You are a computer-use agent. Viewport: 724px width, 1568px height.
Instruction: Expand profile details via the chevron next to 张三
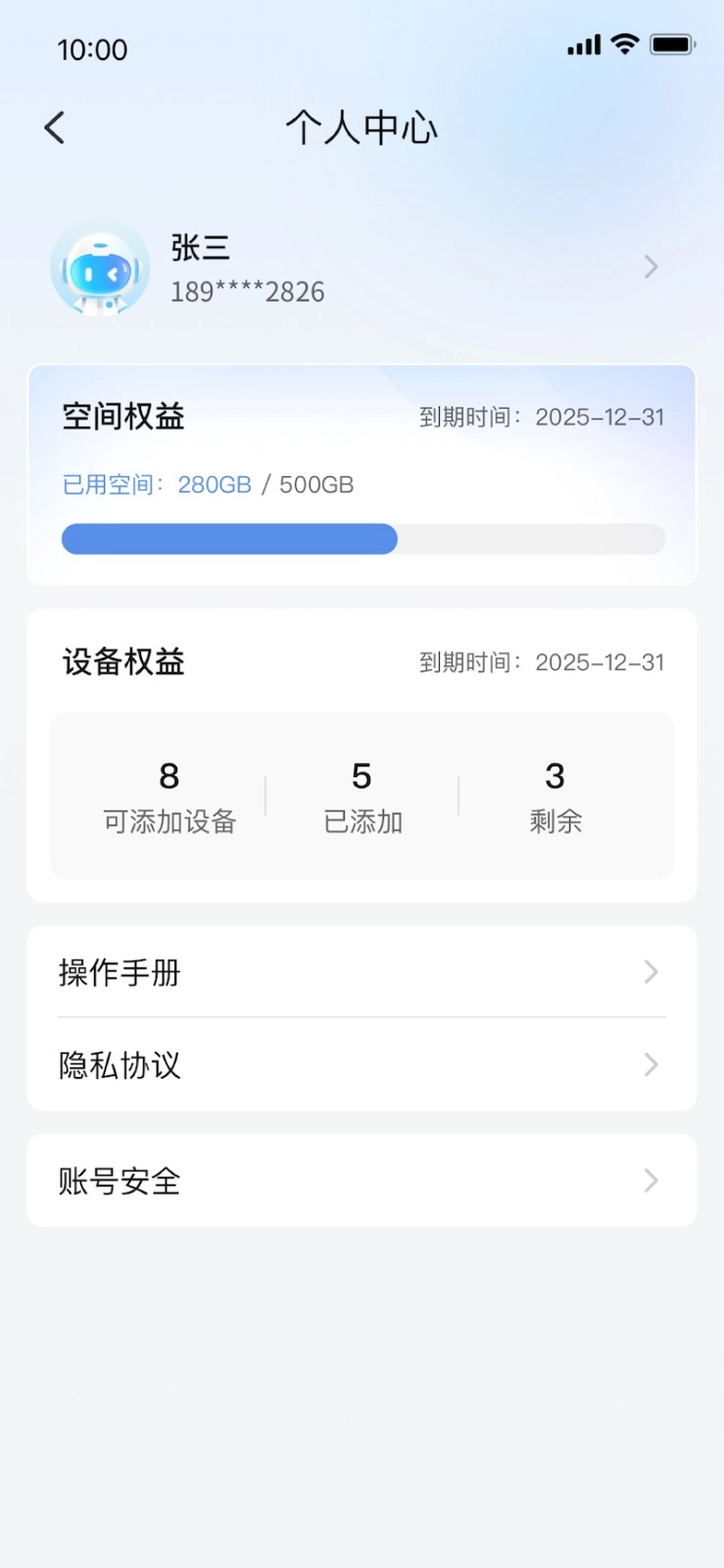point(651,267)
